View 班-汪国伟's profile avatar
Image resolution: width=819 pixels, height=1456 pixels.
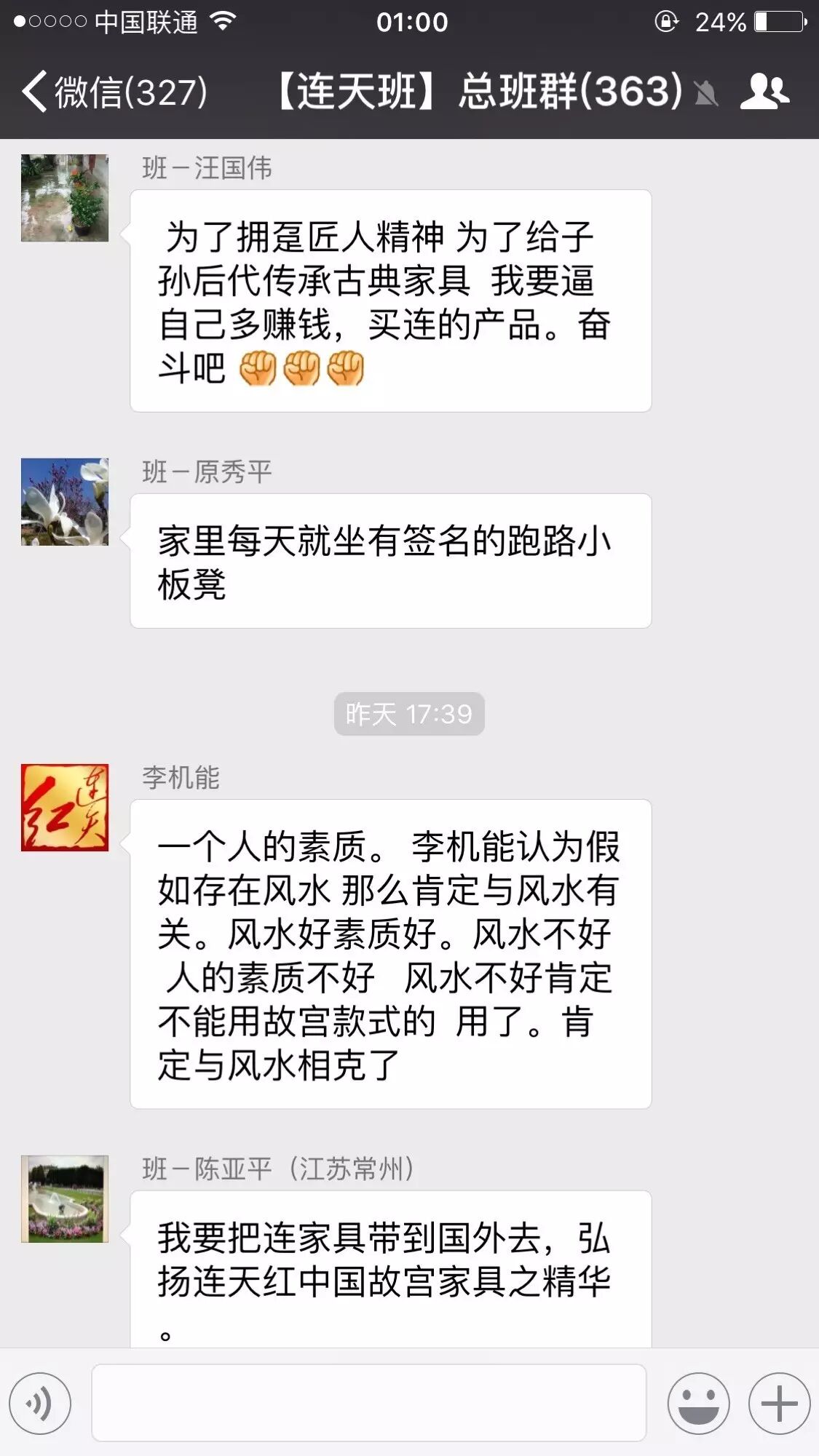[65, 198]
